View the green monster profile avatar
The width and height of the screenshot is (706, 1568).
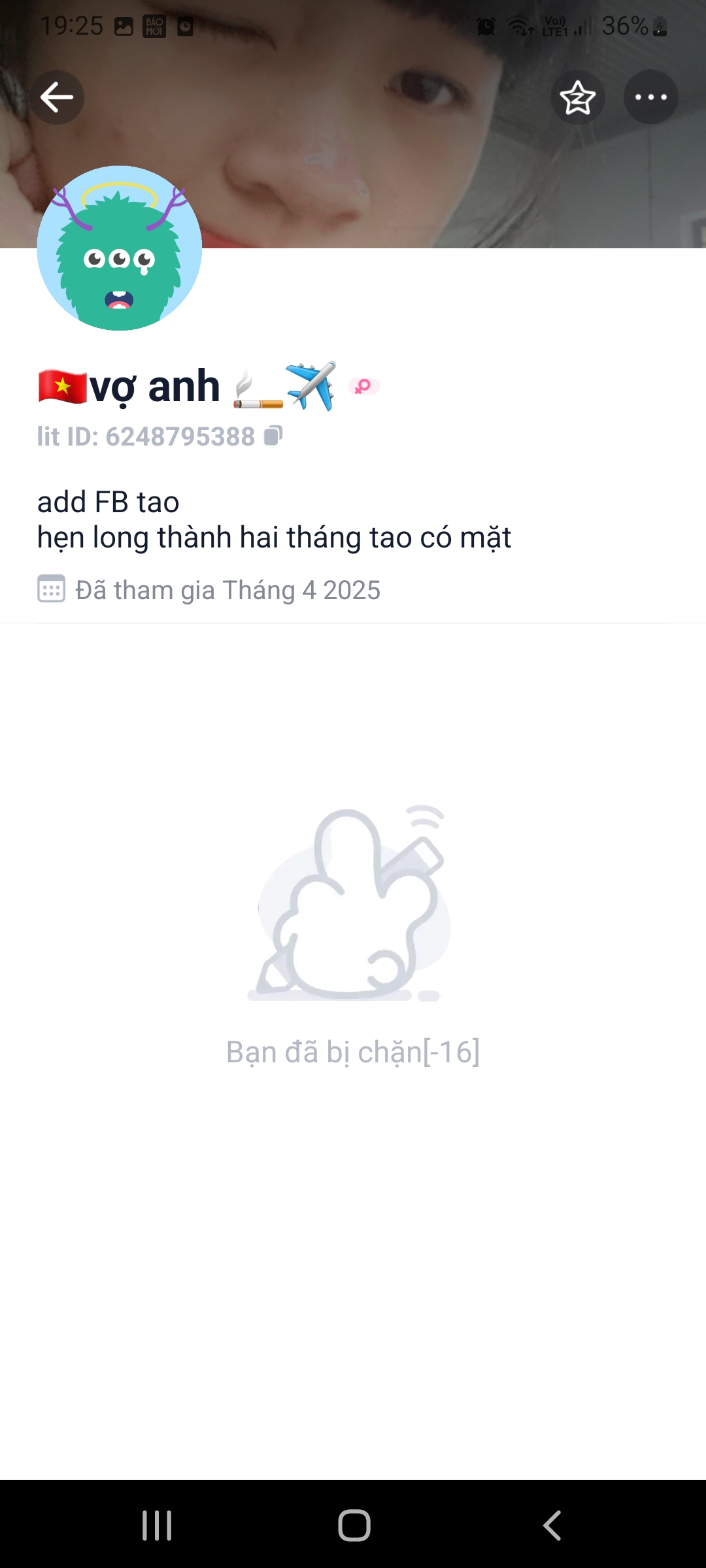click(120, 248)
